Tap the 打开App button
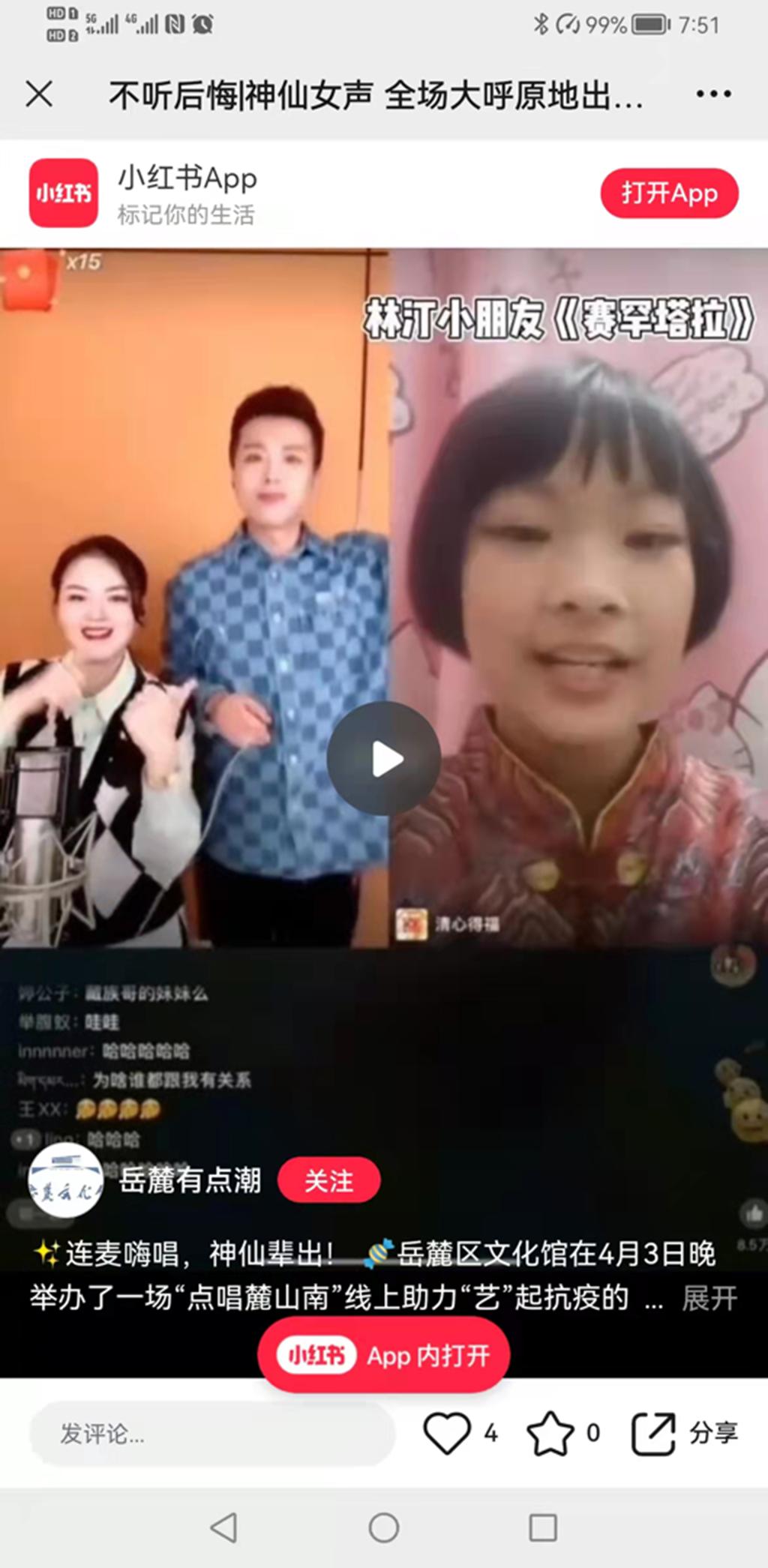Screen dimensions: 768x1568 (x=669, y=193)
